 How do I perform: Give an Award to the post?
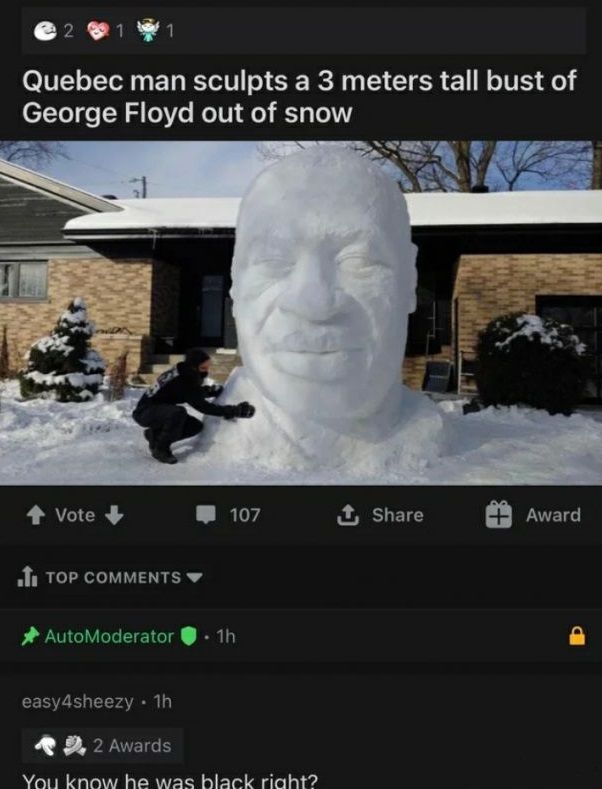click(532, 515)
